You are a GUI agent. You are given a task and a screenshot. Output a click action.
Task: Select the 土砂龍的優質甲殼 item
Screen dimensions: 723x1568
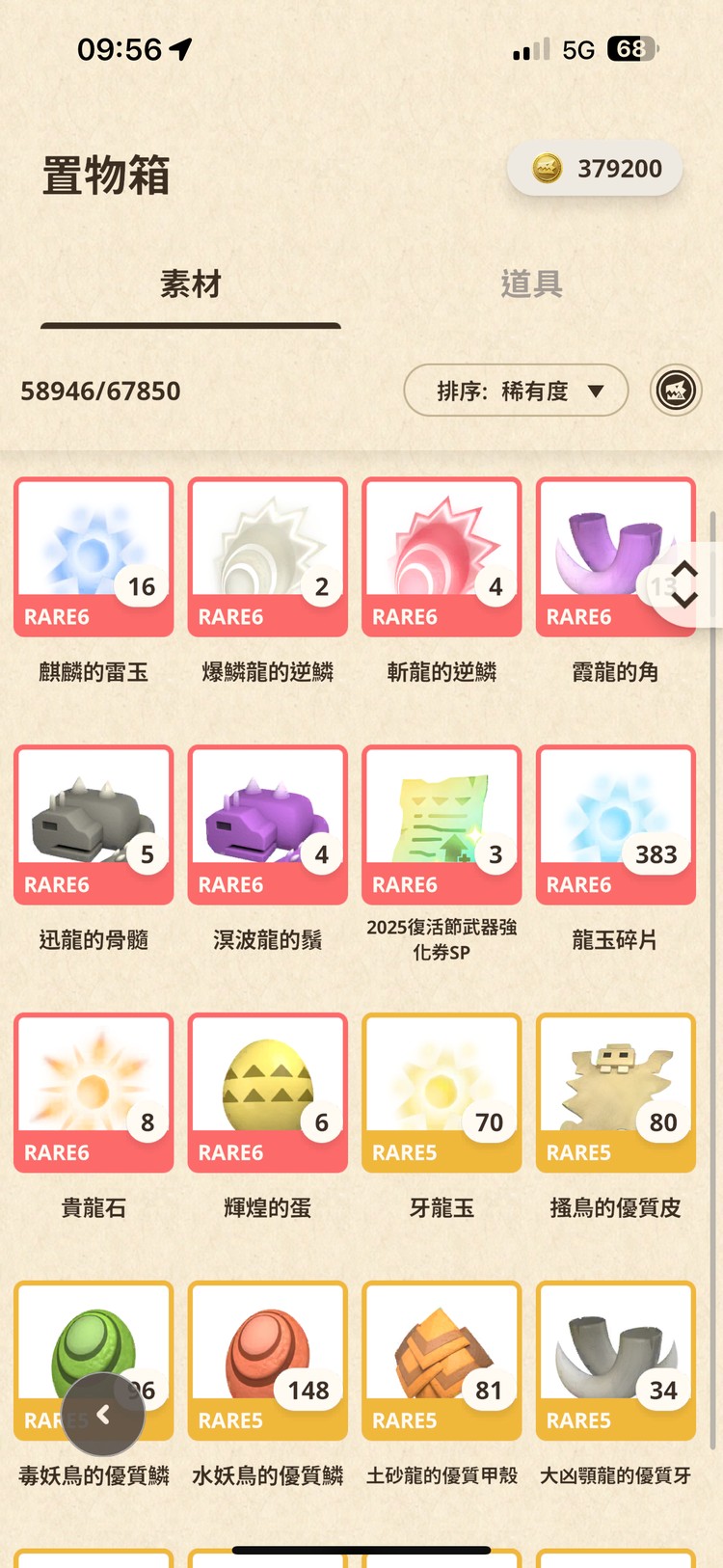click(x=442, y=1360)
